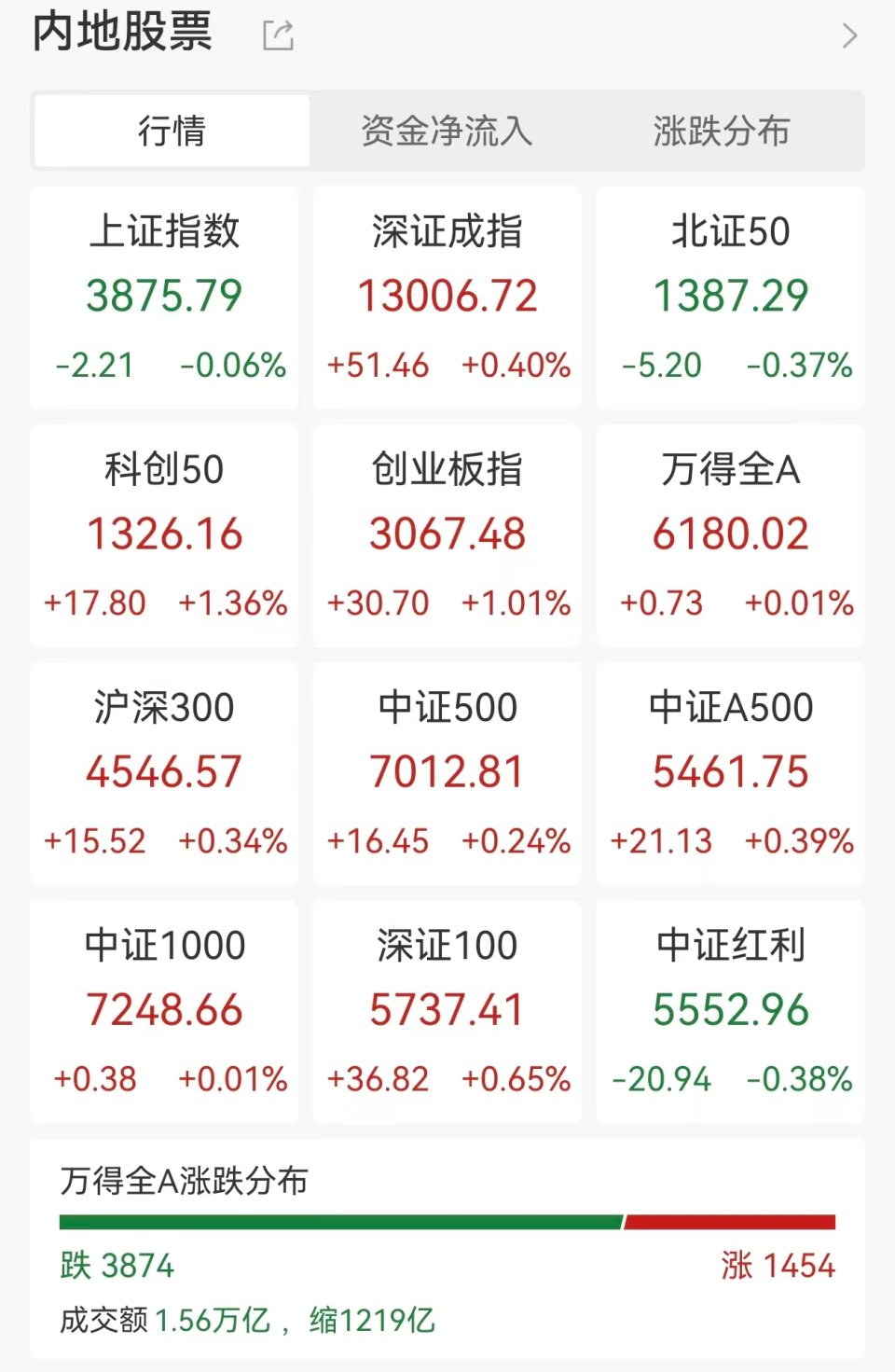This screenshot has width=895, height=1372.
Task: Expand 内地股票 section via right arrow
Action: click(x=849, y=35)
